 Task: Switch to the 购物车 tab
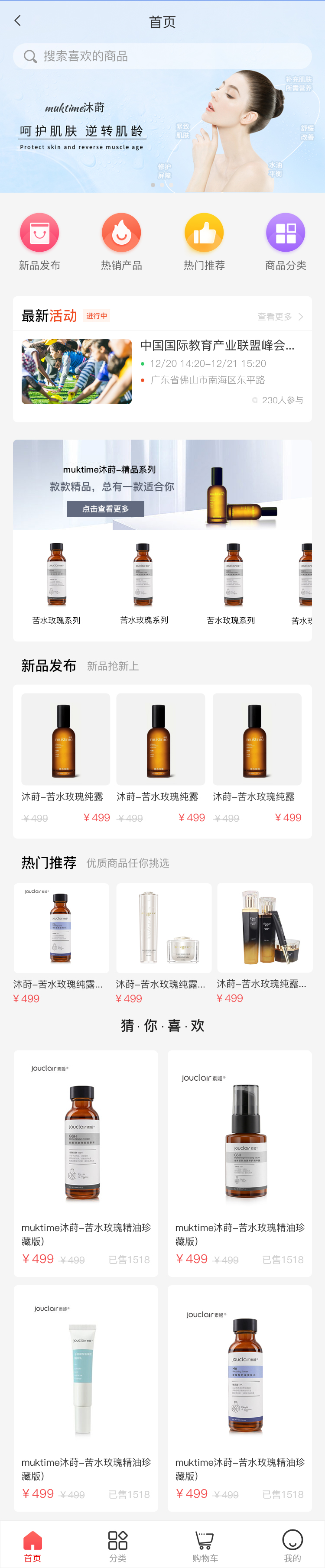tap(205, 1545)
